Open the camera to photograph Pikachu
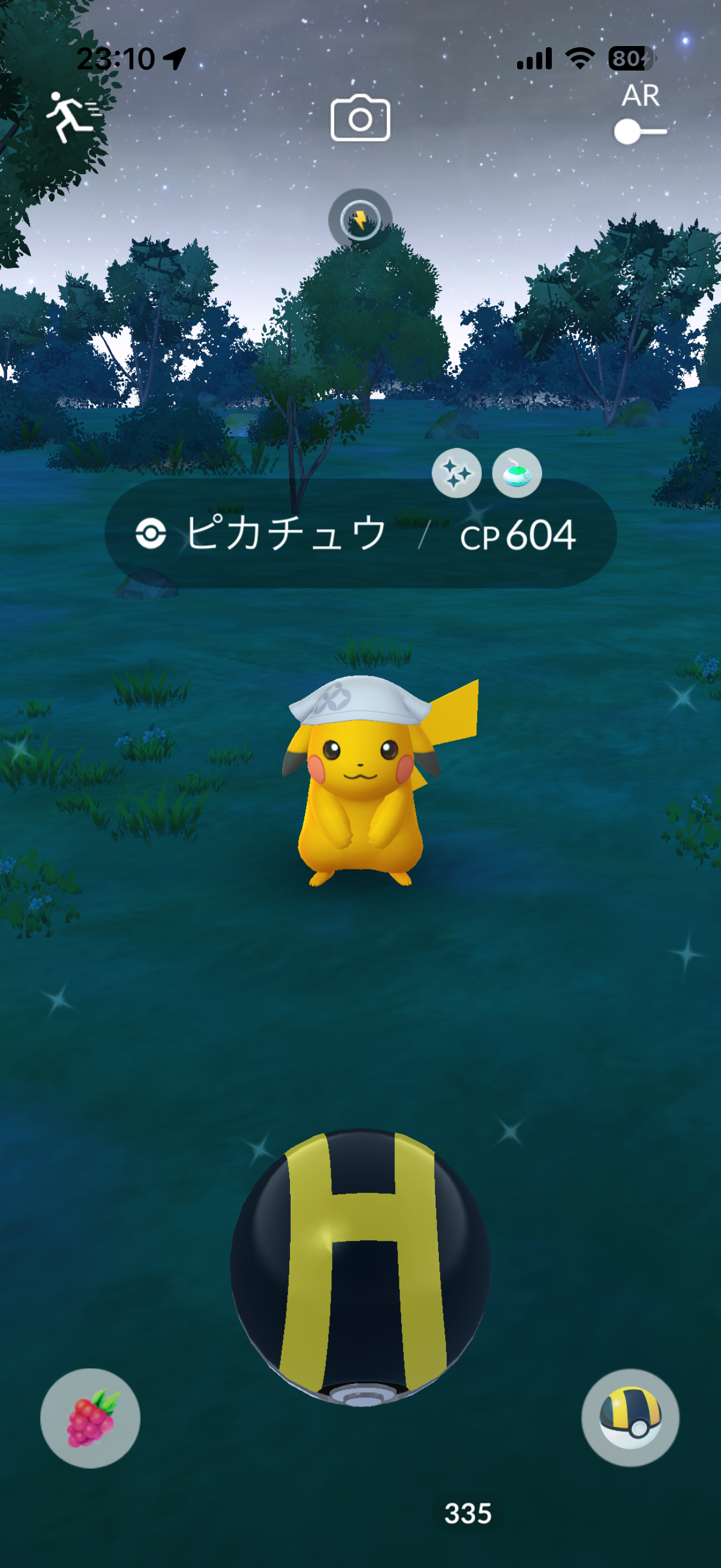The image size is (721, 1568). [360, 118]
